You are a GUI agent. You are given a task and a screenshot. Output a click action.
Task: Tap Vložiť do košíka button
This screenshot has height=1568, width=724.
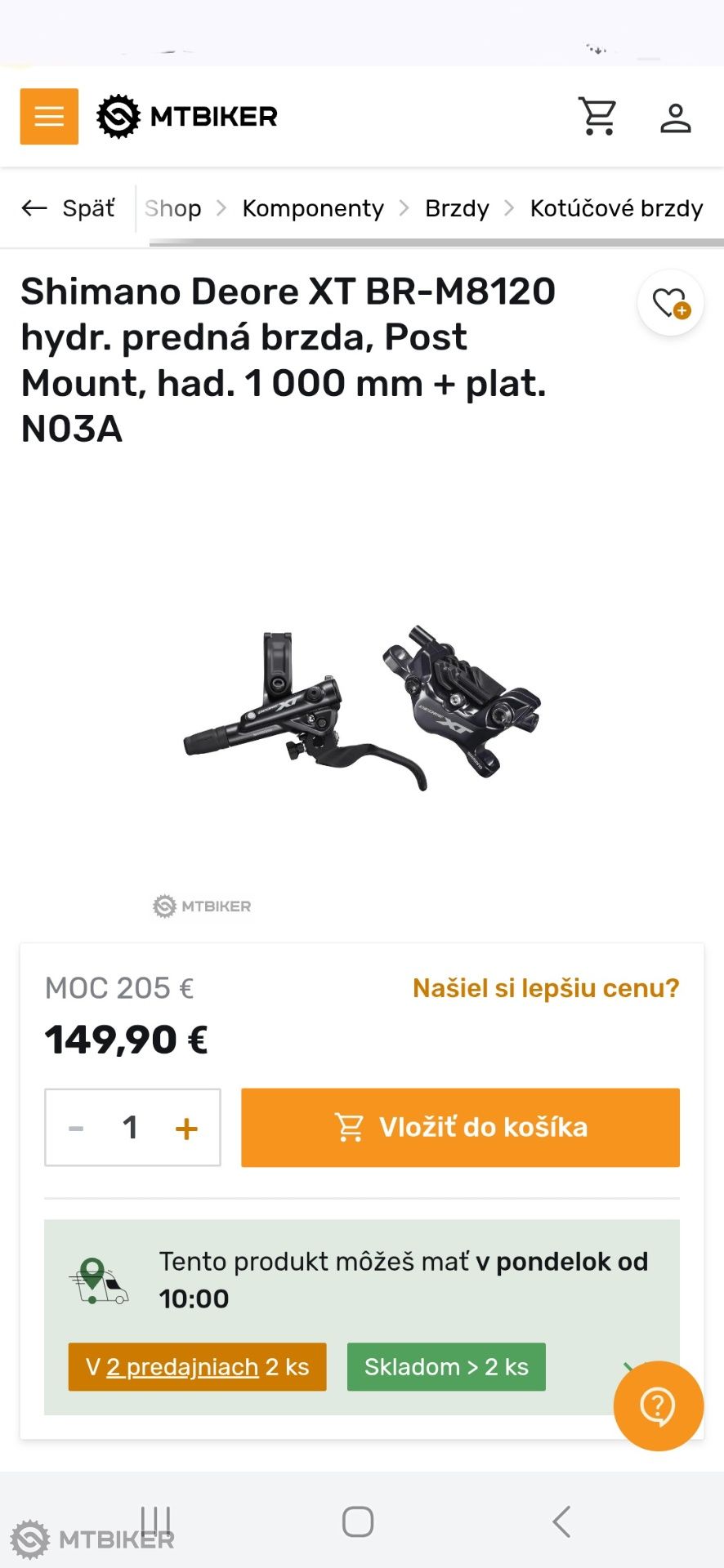click(460, 1127)
